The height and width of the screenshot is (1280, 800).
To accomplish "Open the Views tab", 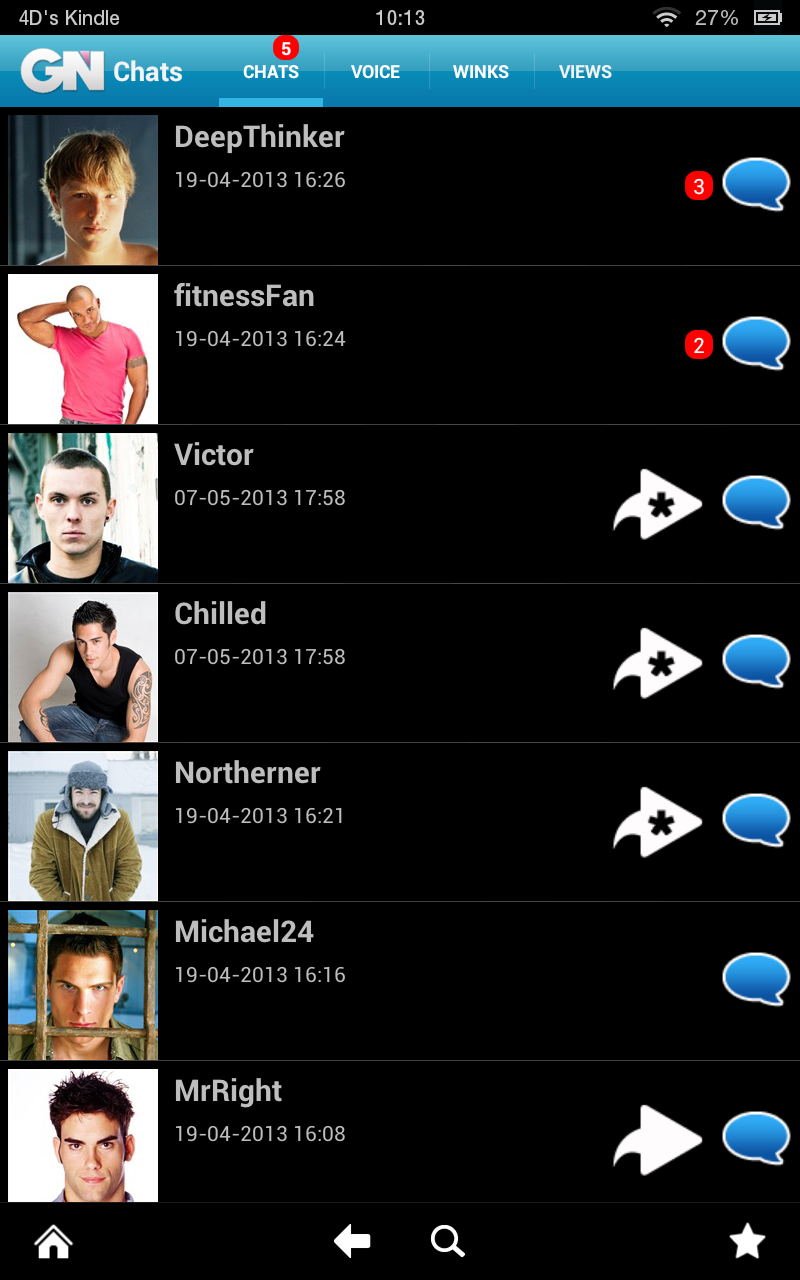I will click(x=585, y=72).
